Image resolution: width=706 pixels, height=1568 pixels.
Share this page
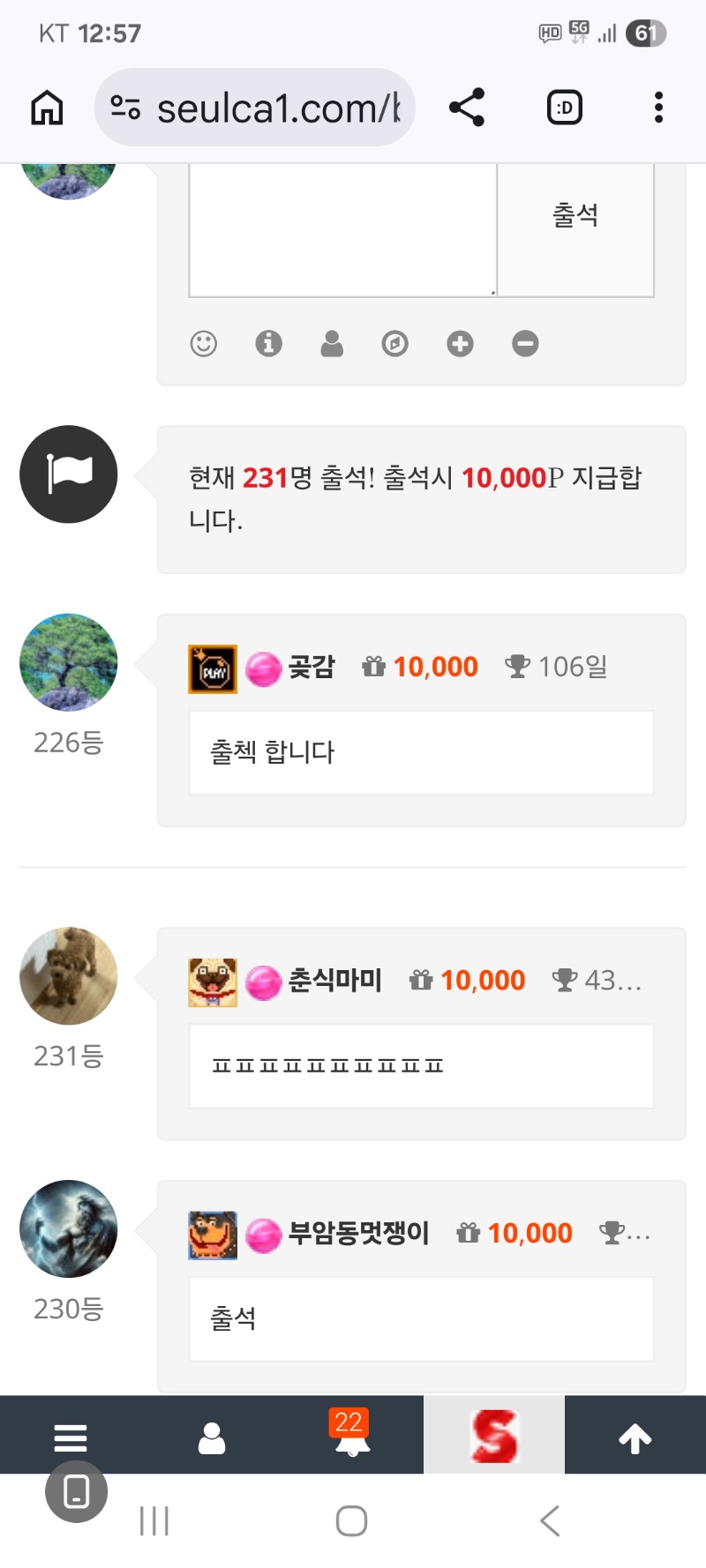click(467, 108)
